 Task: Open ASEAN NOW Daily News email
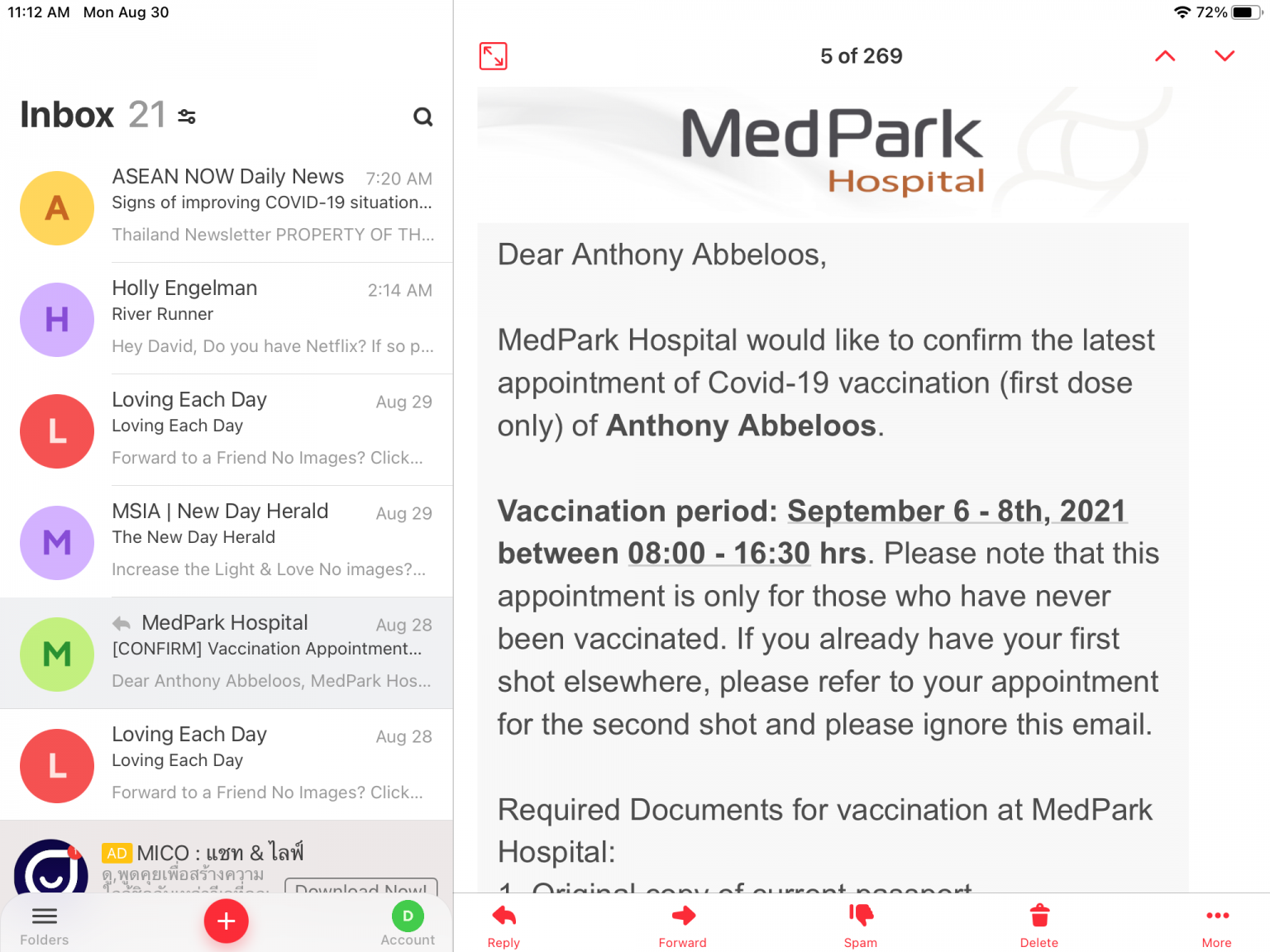[x=272, y=207]
